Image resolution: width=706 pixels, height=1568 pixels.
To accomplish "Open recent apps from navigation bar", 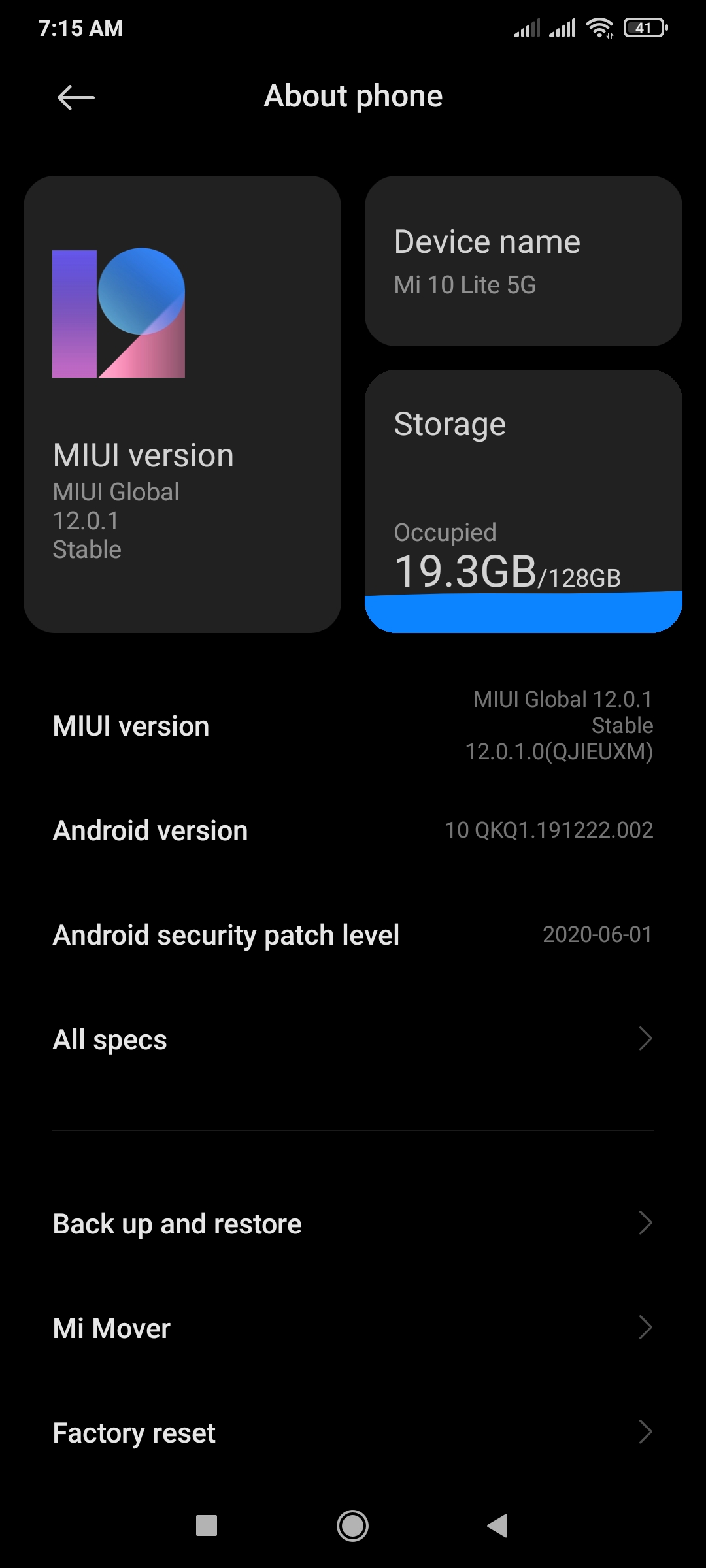I will pyautogui.click(x=207, y=1526).
